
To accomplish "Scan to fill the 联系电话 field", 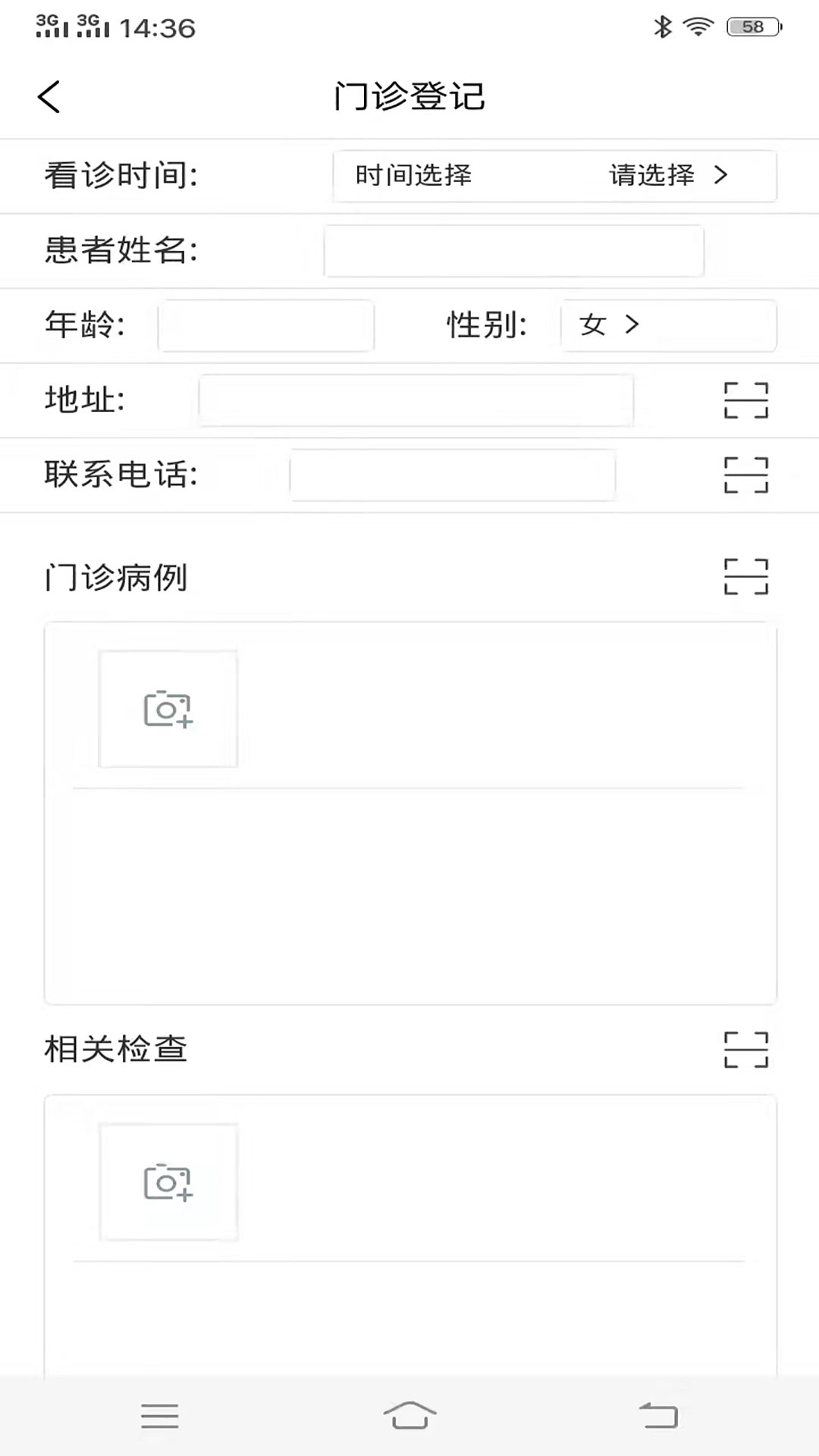I will (x=746, y=475).
